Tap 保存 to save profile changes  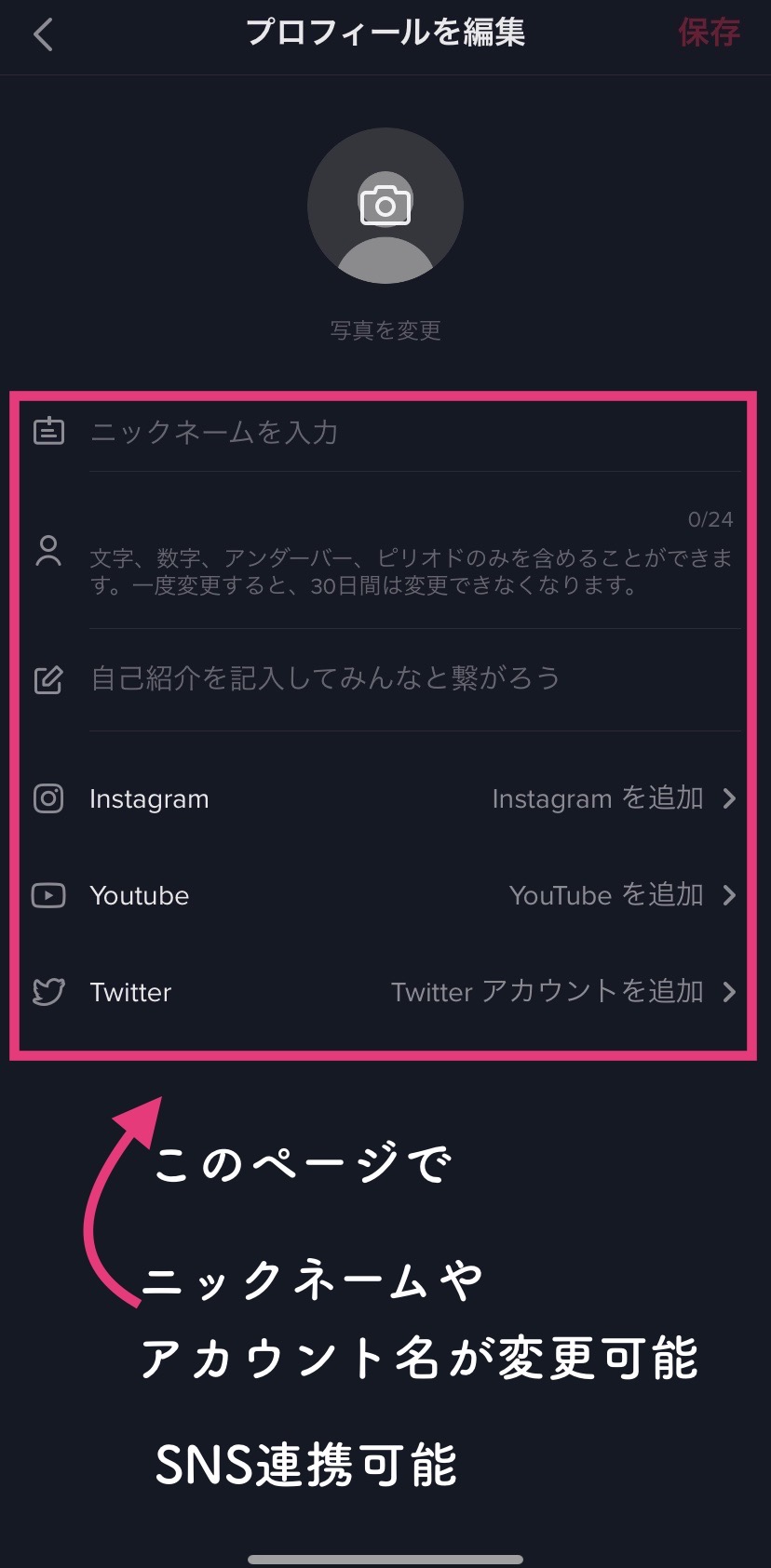pos(709,34)
